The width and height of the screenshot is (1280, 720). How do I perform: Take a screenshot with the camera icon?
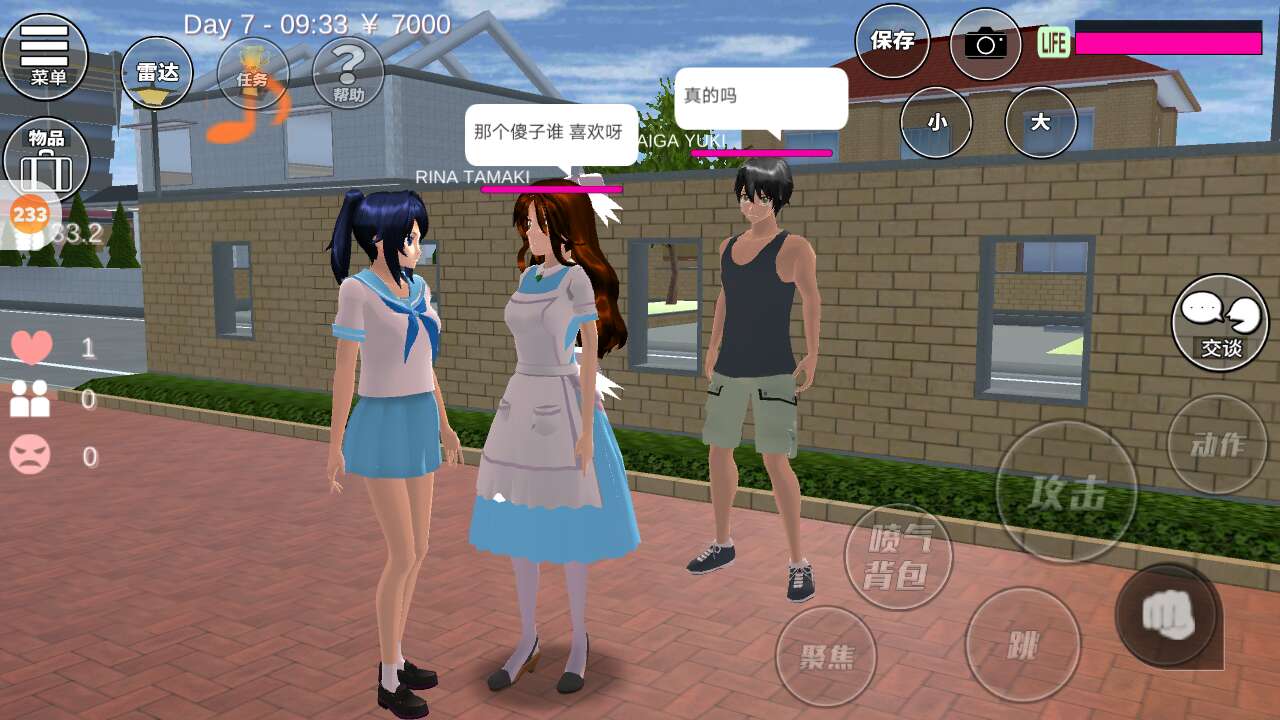[x=985, y=43]
